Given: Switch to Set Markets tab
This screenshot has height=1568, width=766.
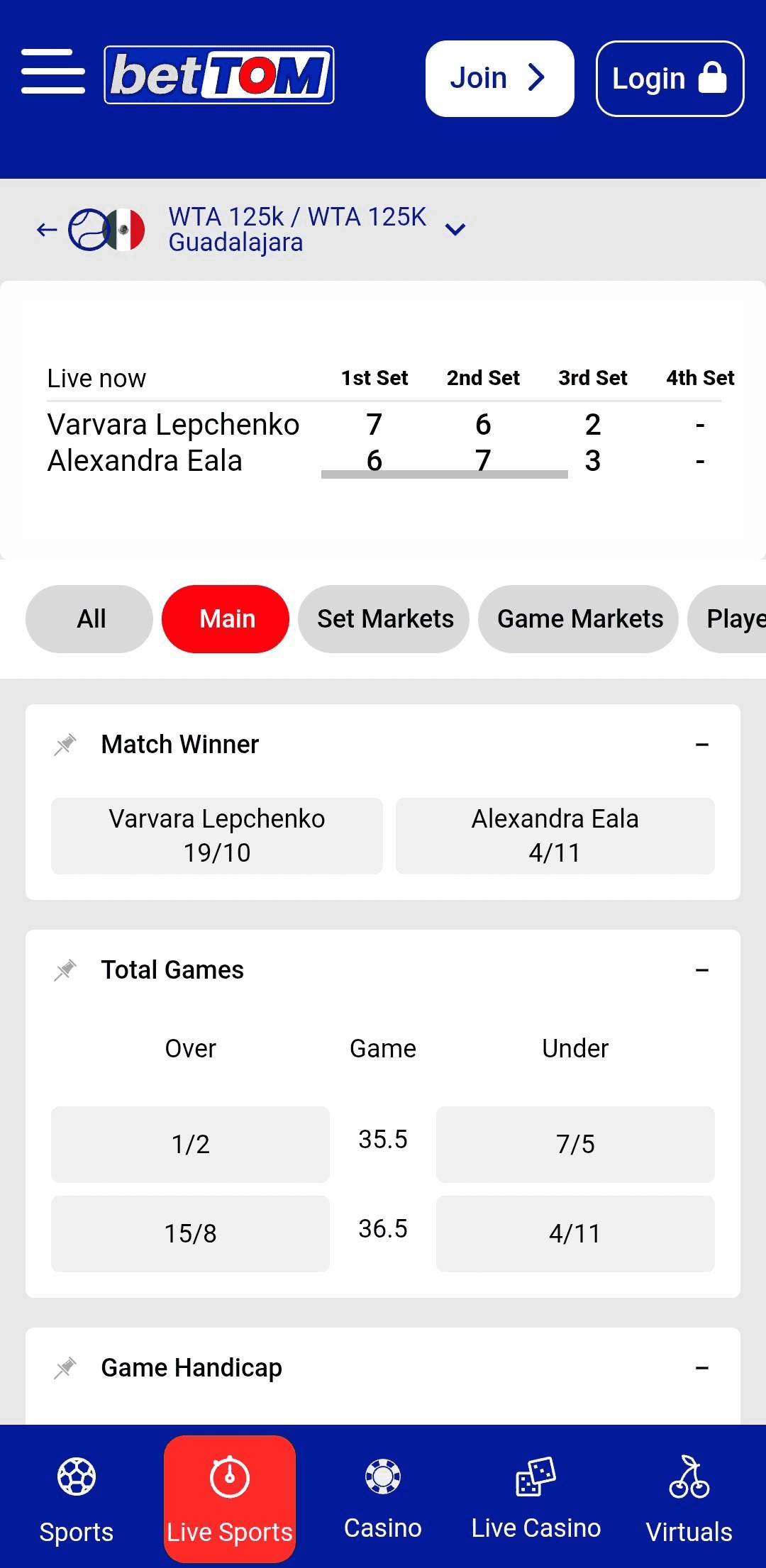Looking at the screenshot, I should [384, 619].
